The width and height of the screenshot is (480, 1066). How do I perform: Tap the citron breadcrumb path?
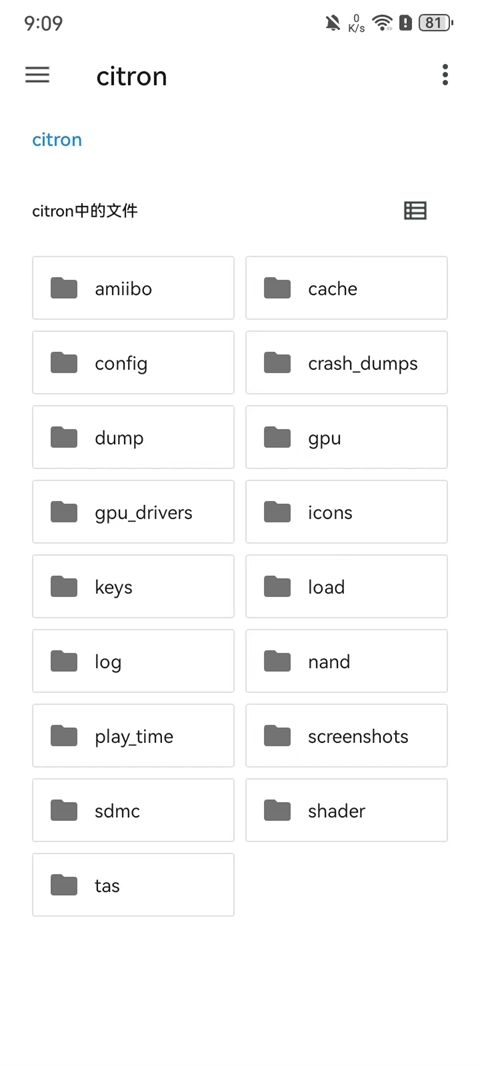coord(57,139)
